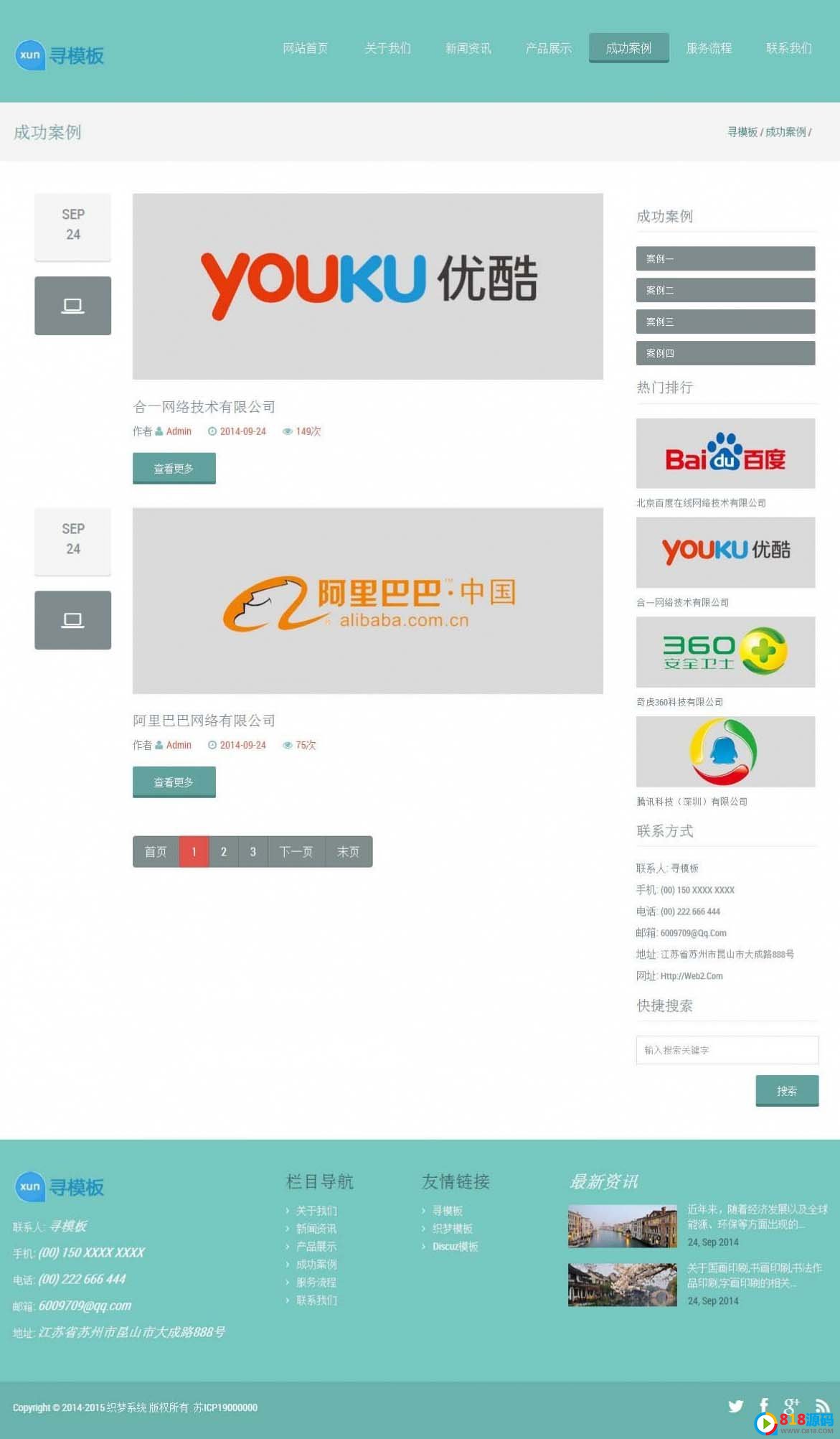Open Baidu thumbnail in 热门排行
Screen dimensions: 840x1439
[725, 454]
